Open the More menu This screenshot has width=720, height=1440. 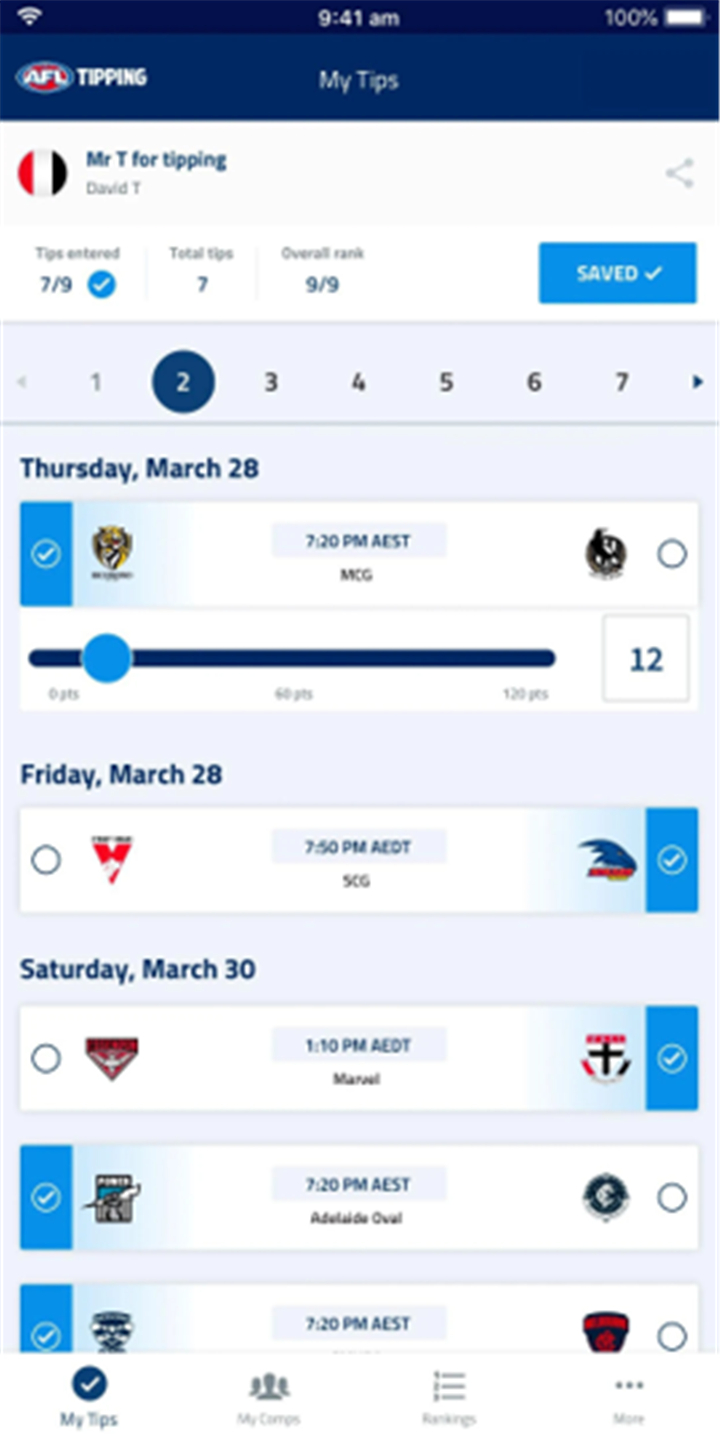629,1398
